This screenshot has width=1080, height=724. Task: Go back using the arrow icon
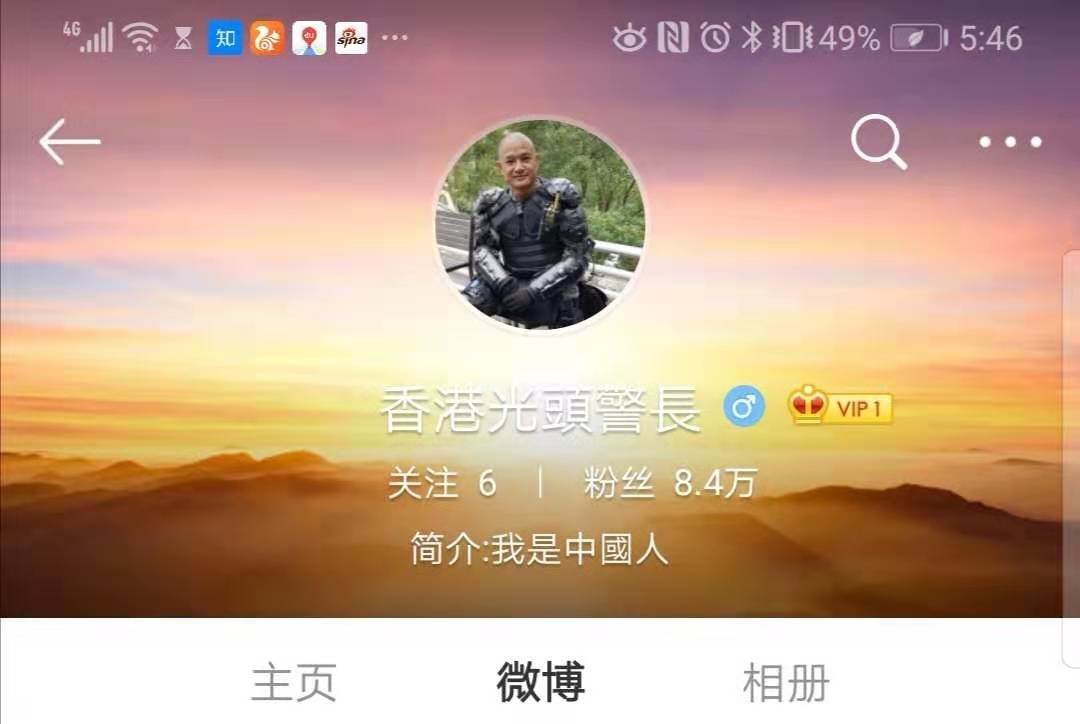(x=69, y=143)
